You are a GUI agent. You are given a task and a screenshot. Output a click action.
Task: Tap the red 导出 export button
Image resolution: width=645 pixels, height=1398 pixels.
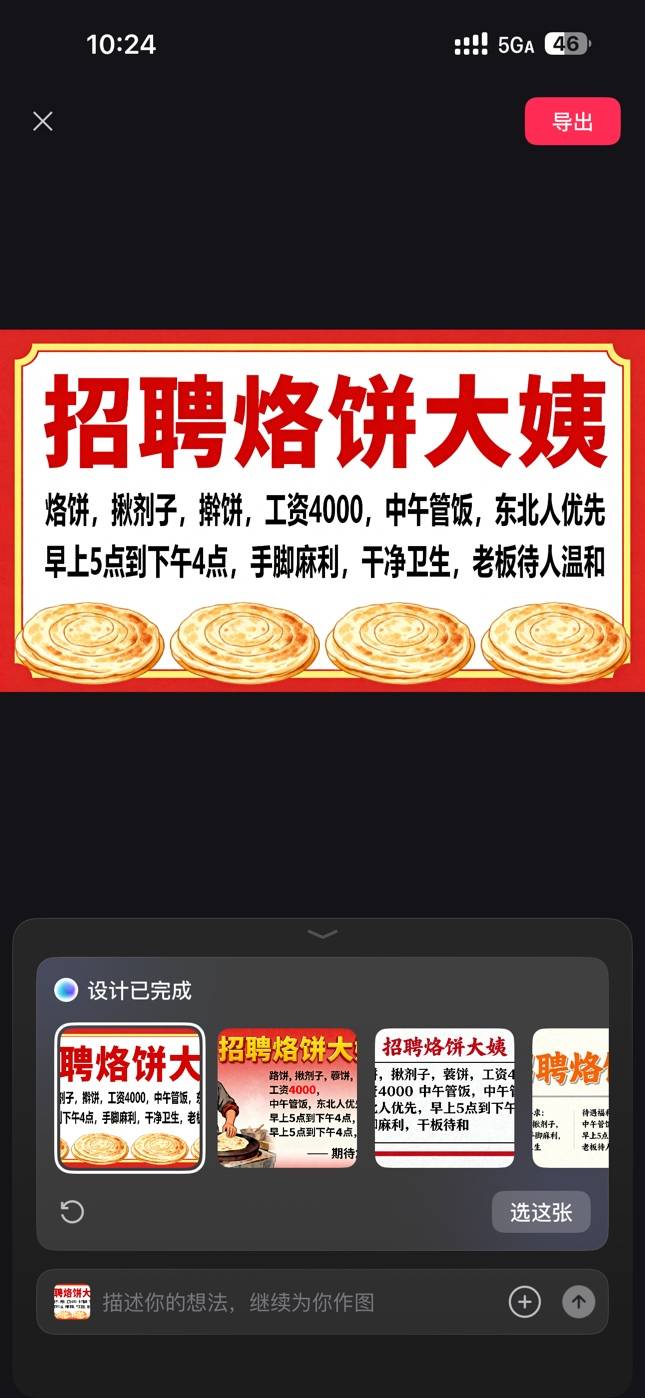(572, 122)
